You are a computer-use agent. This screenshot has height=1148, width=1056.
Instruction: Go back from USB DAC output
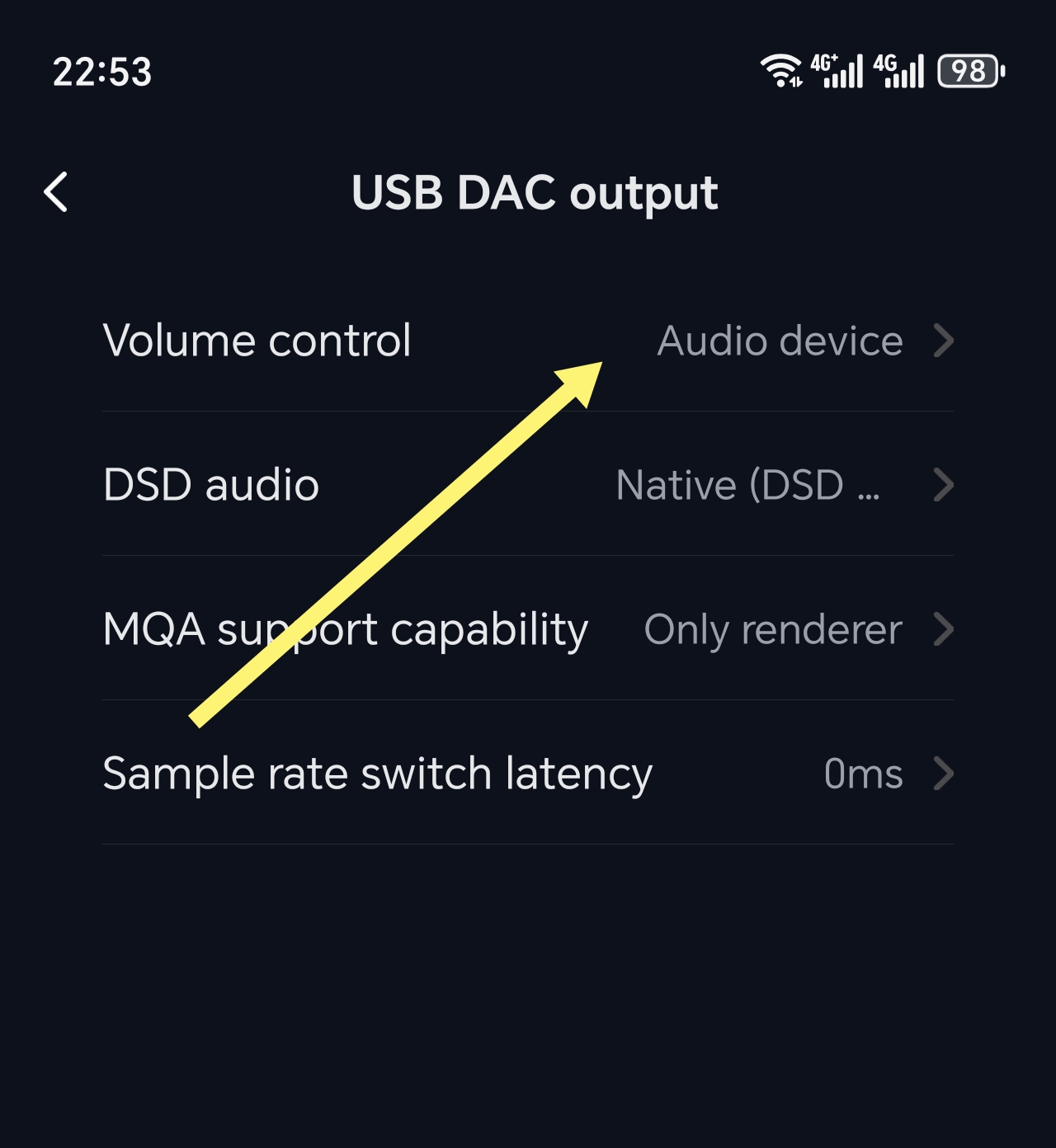point(56,193)
